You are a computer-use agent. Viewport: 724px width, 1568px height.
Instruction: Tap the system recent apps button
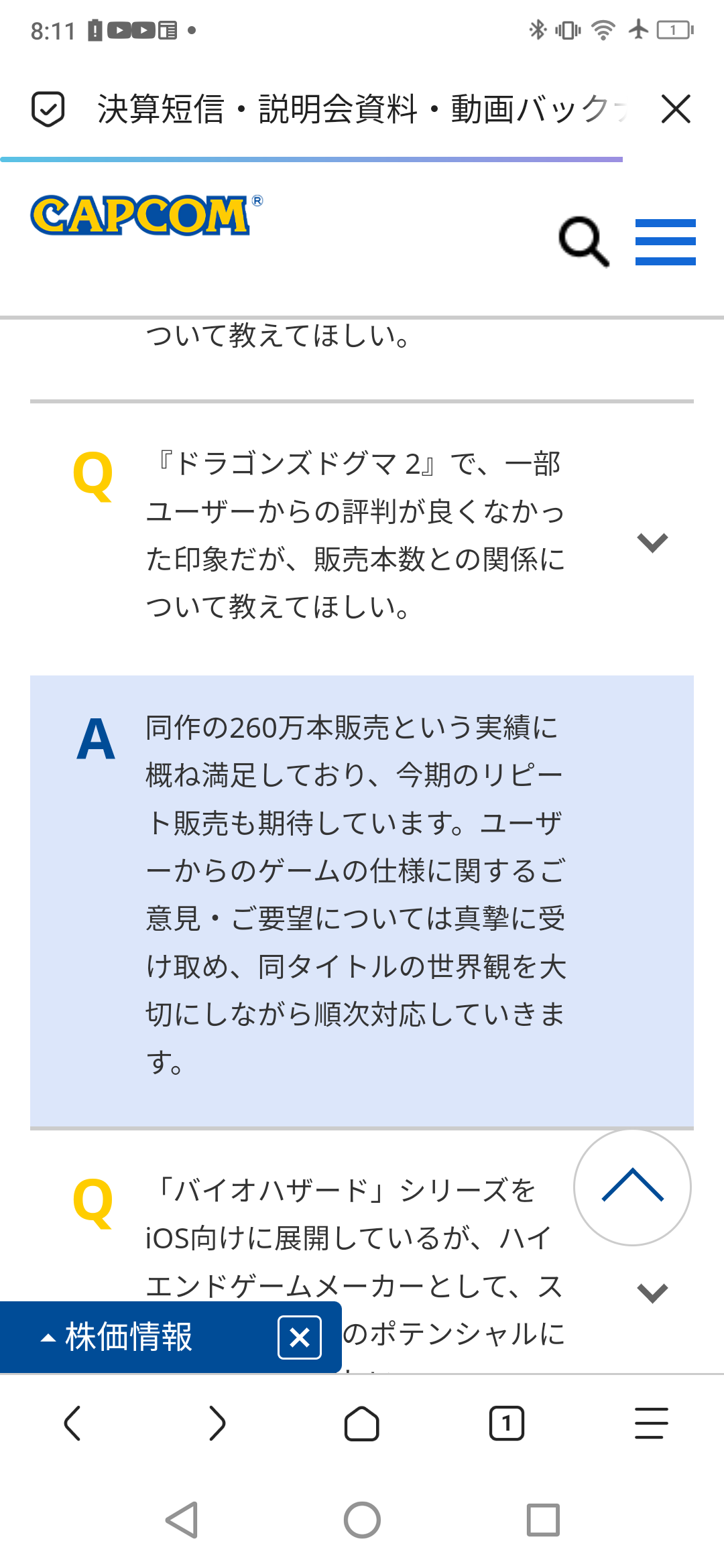coord(543,1520)
